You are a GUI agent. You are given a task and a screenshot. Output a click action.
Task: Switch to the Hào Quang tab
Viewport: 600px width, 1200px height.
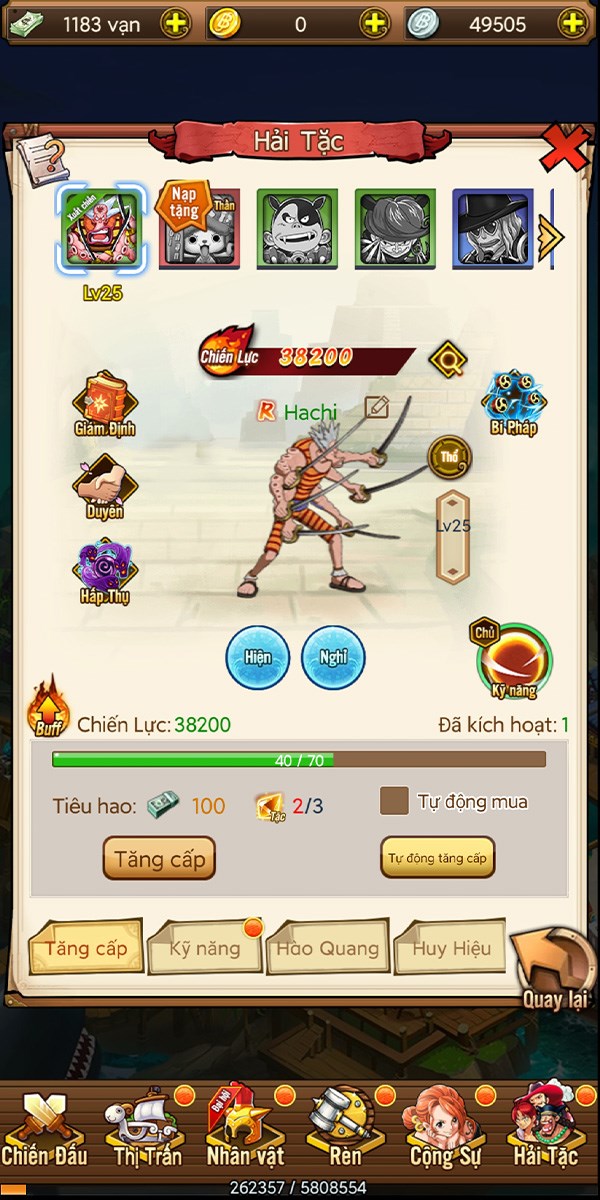tap(328, 948)
